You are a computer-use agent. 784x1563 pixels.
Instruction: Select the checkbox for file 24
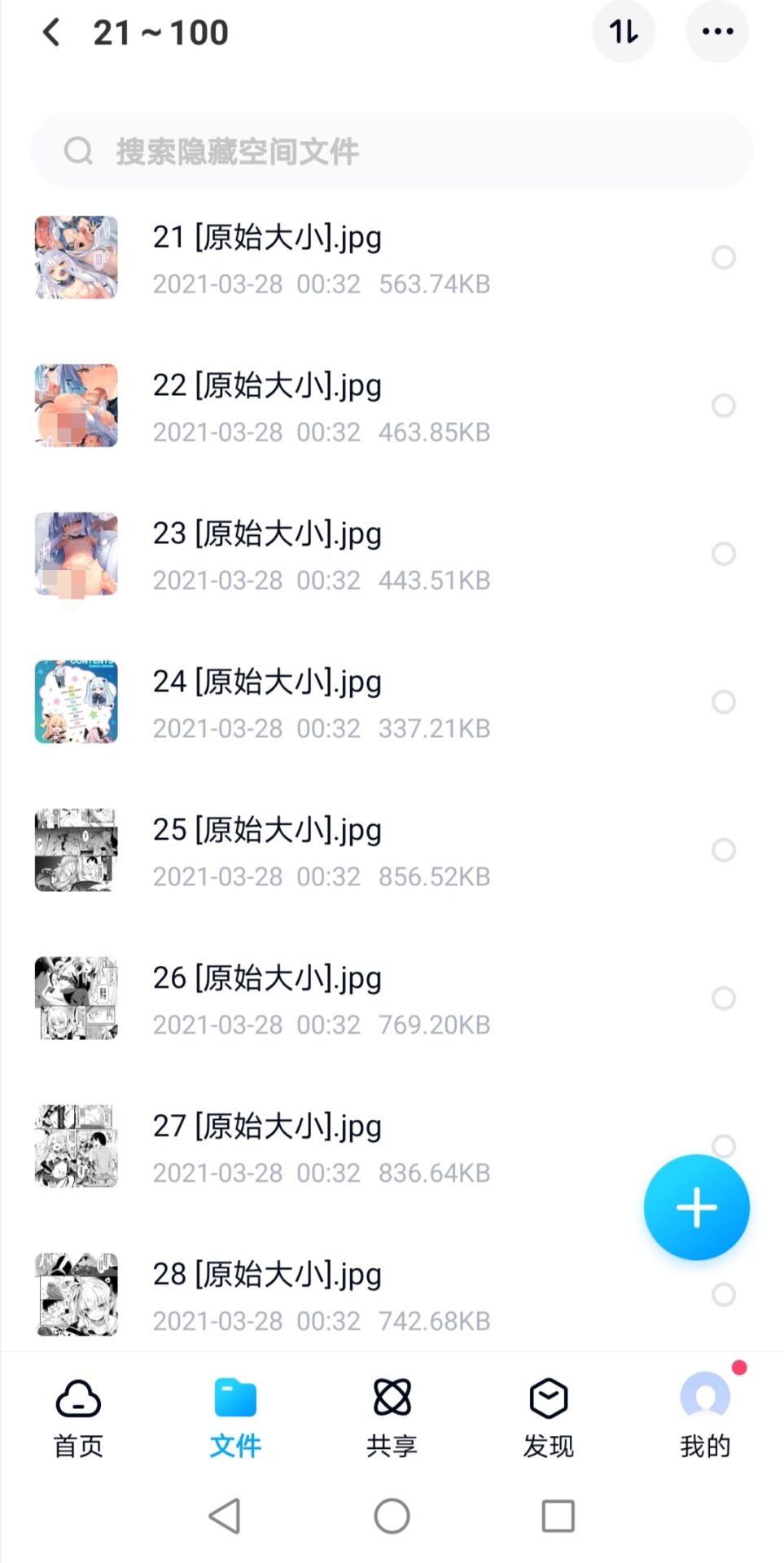coord(723,702)
